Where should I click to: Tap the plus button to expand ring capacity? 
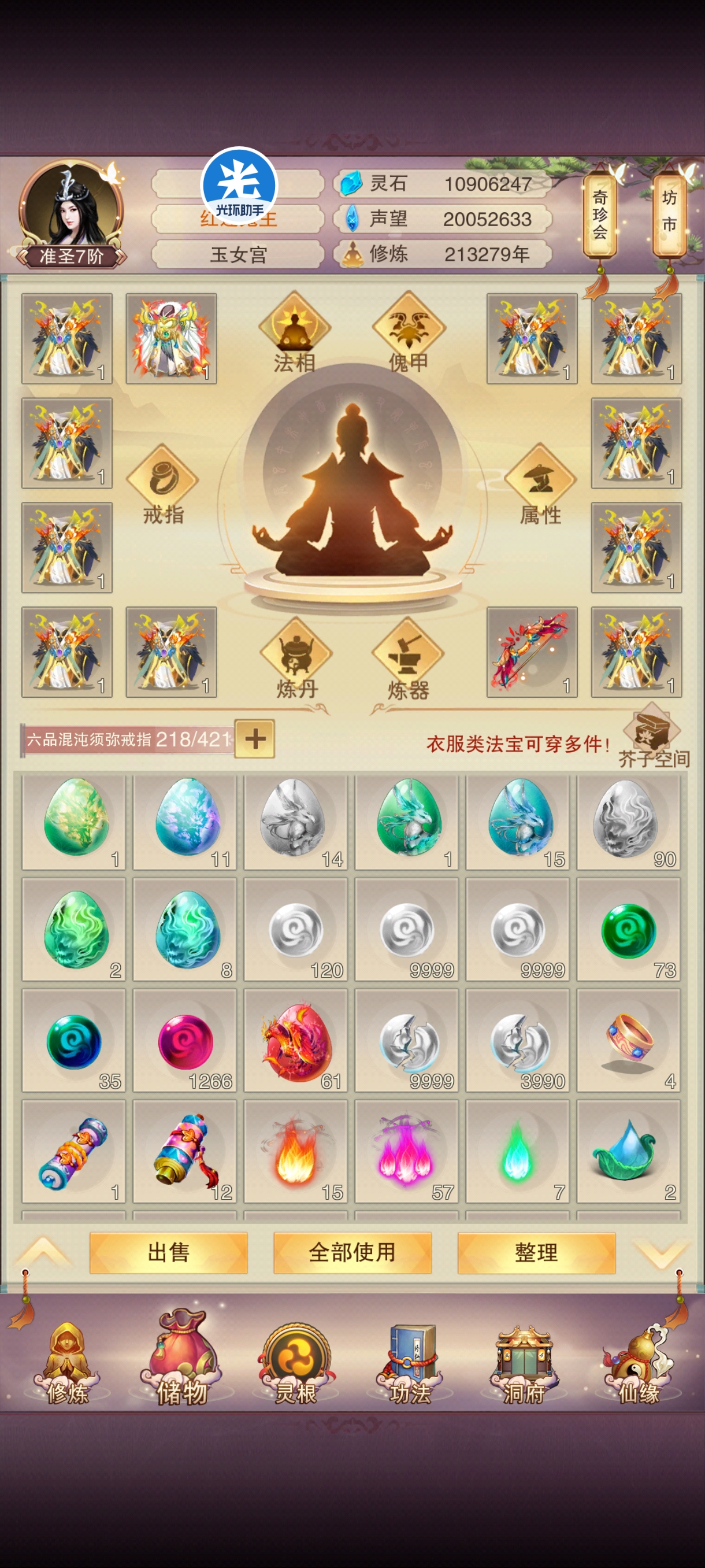[x=255, y=739]
